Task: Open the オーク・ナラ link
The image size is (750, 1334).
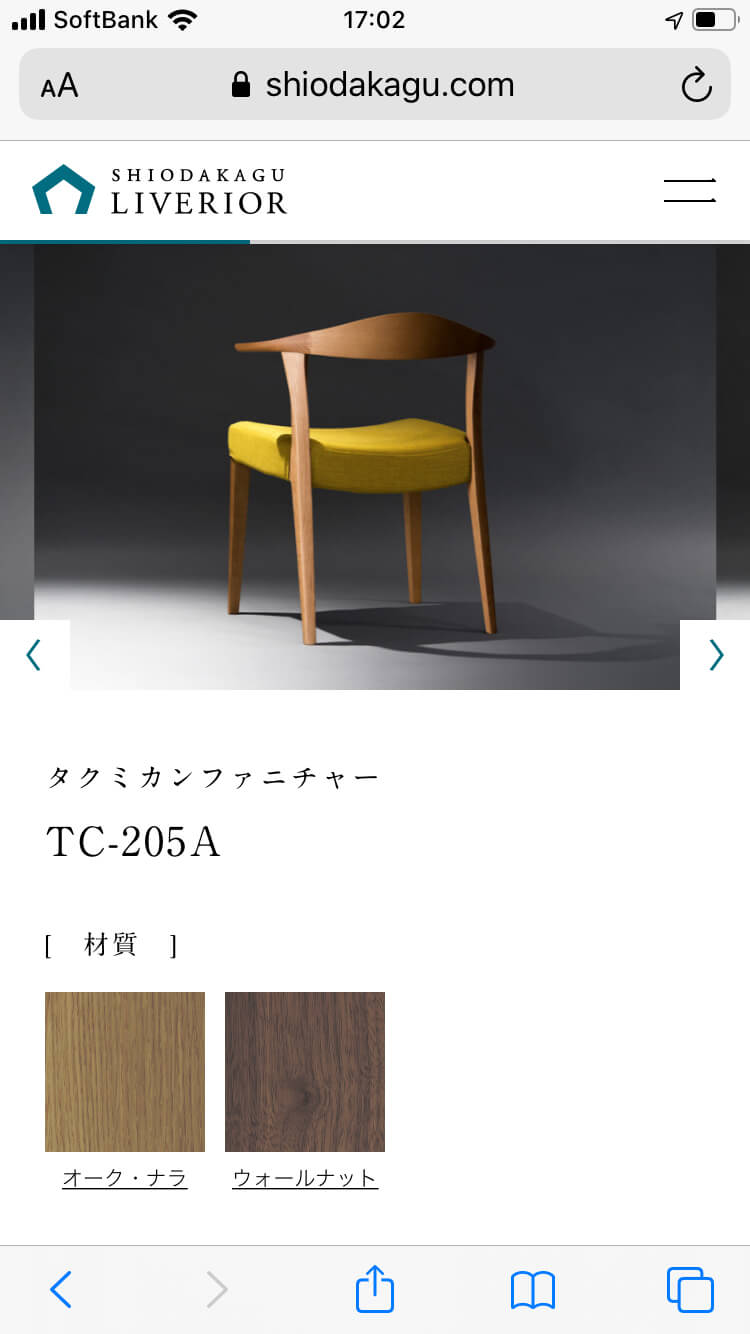Action: click(125, 1178)
